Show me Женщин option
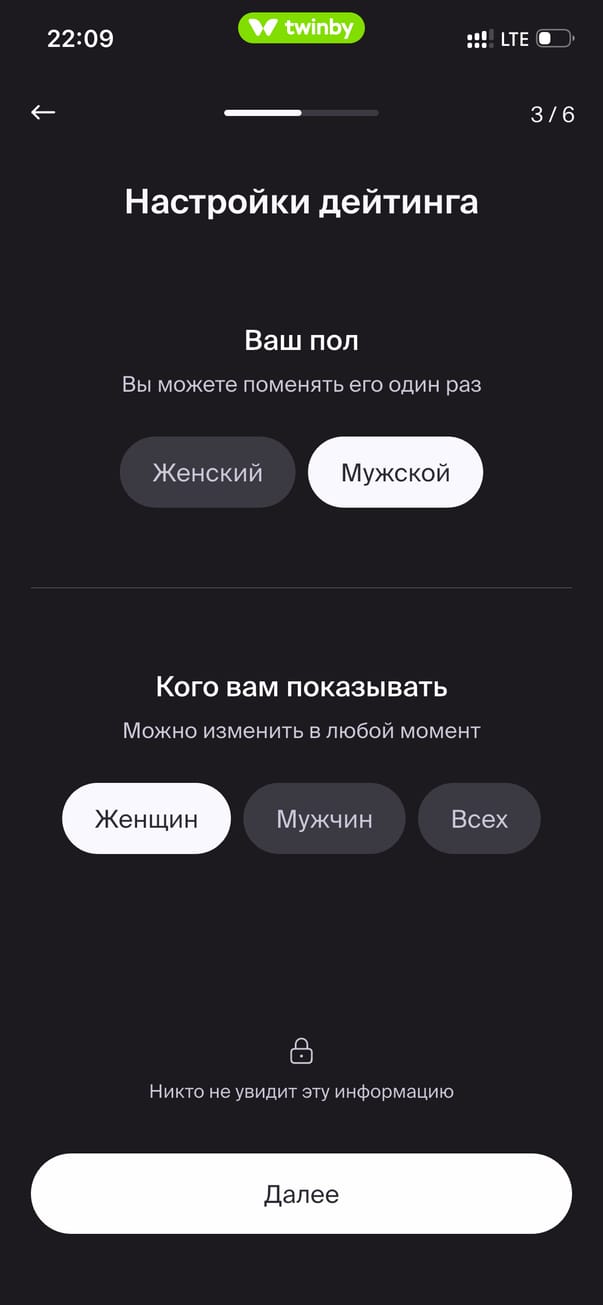603x1305 pixels. pos(146,818)
